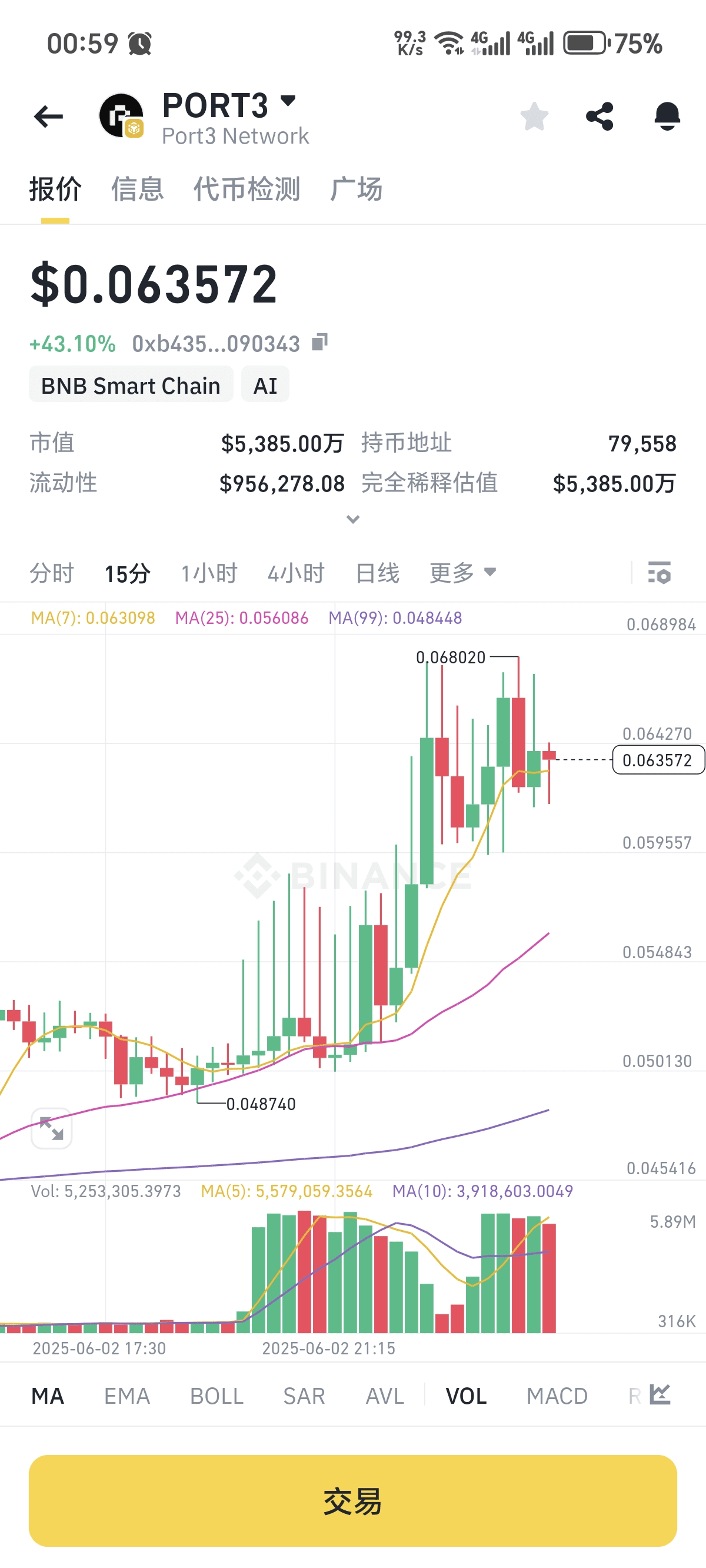Viewport: 706px width, 1568px height.
Task: Open chart settings icon
Action: pyautogui.click(x=659, y=573)
